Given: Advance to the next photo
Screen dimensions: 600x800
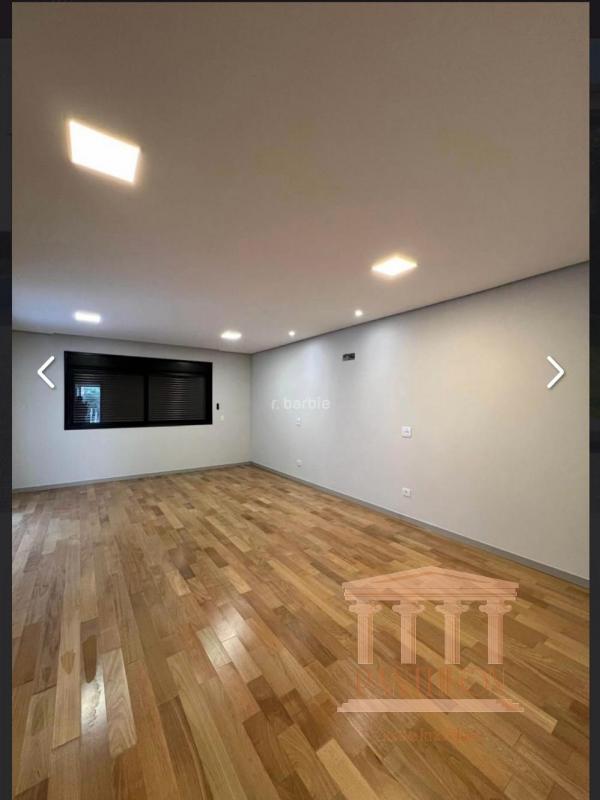Looking at the screenshot, I should [x=555, y=372].
